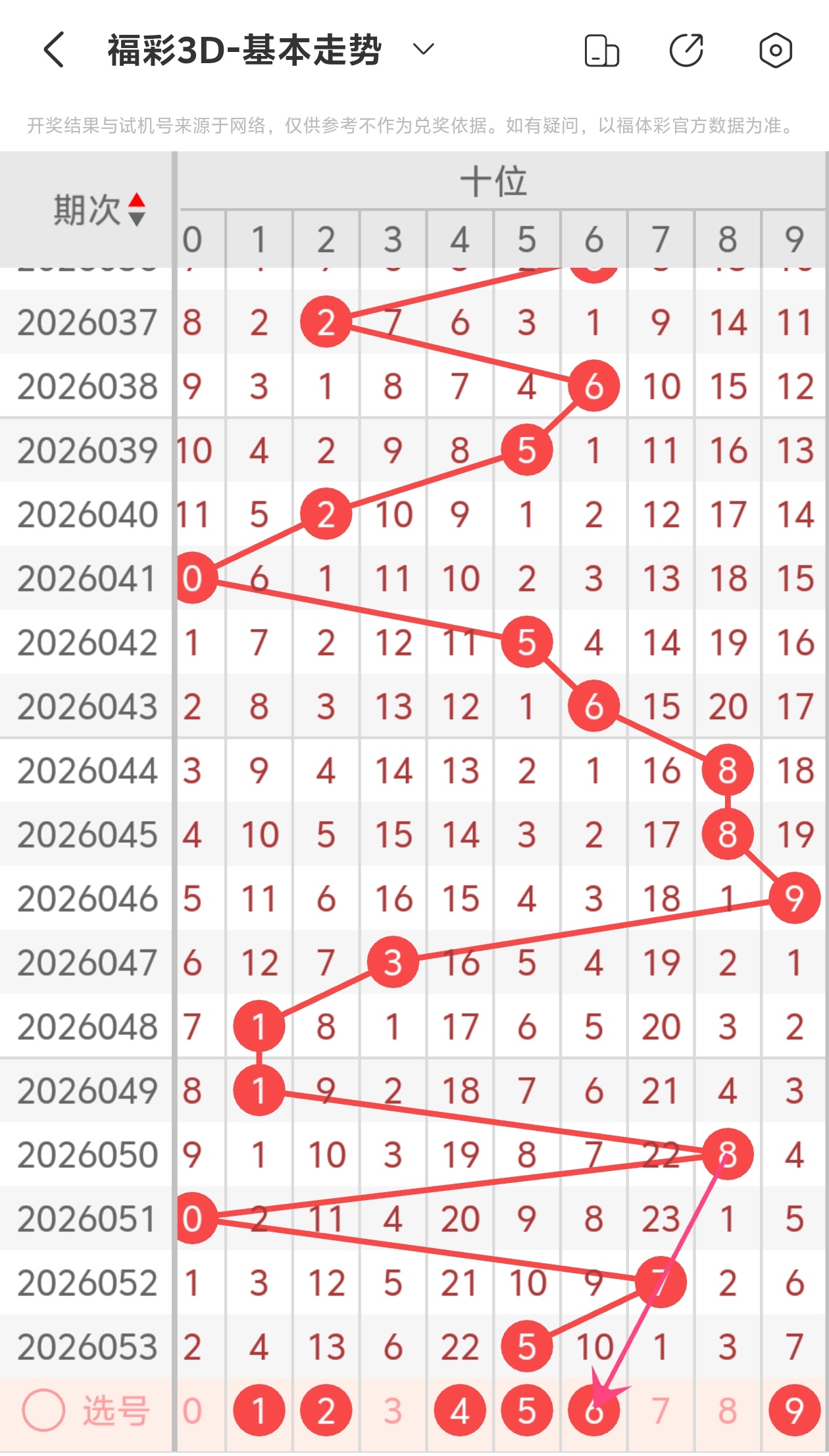Viewport: 829px width, 1456px height.
Task: Toggle the 选号 circle in the selection row
Action: [43, 1410]
